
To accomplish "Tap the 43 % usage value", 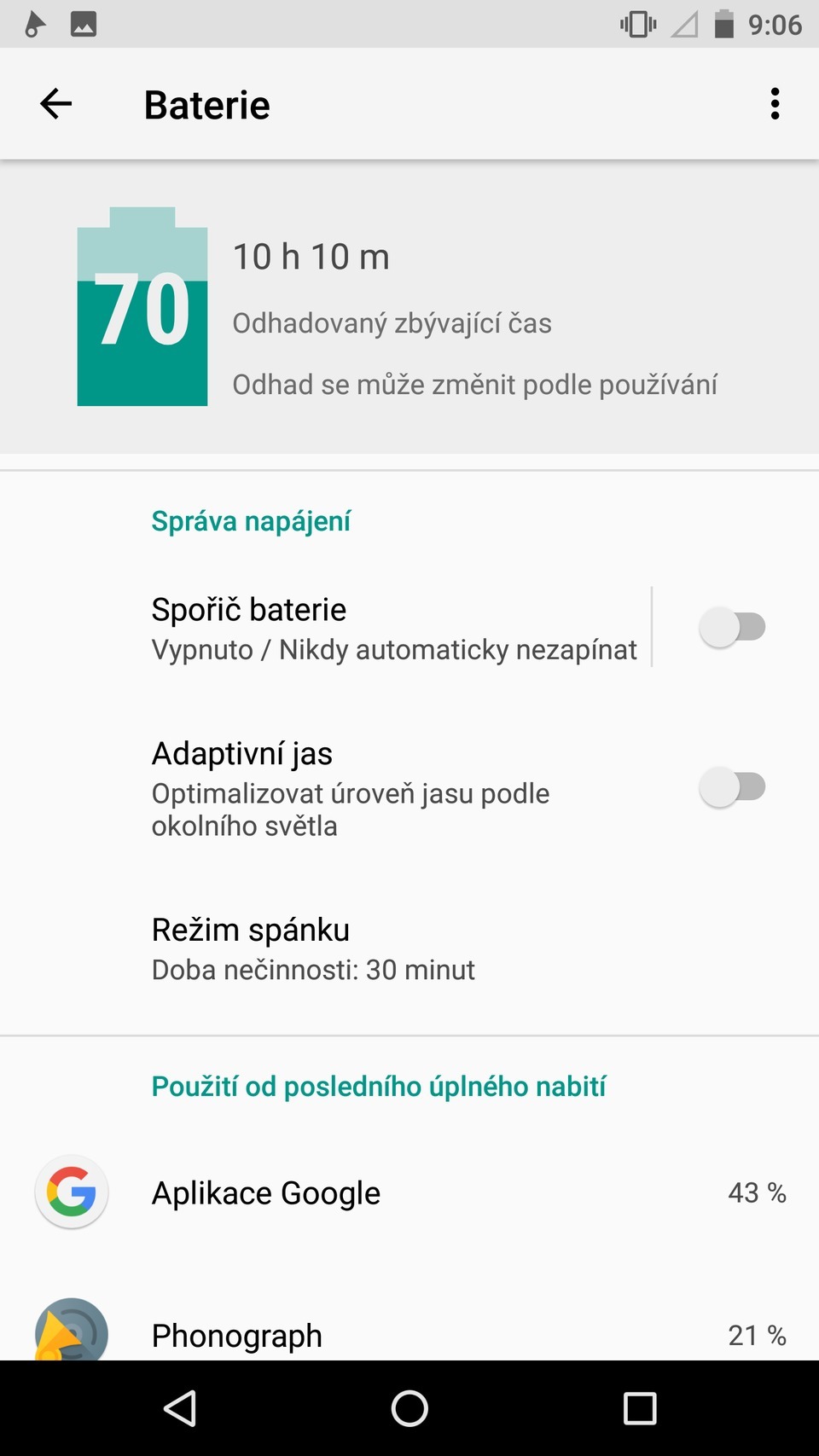I will (757, 1192).
